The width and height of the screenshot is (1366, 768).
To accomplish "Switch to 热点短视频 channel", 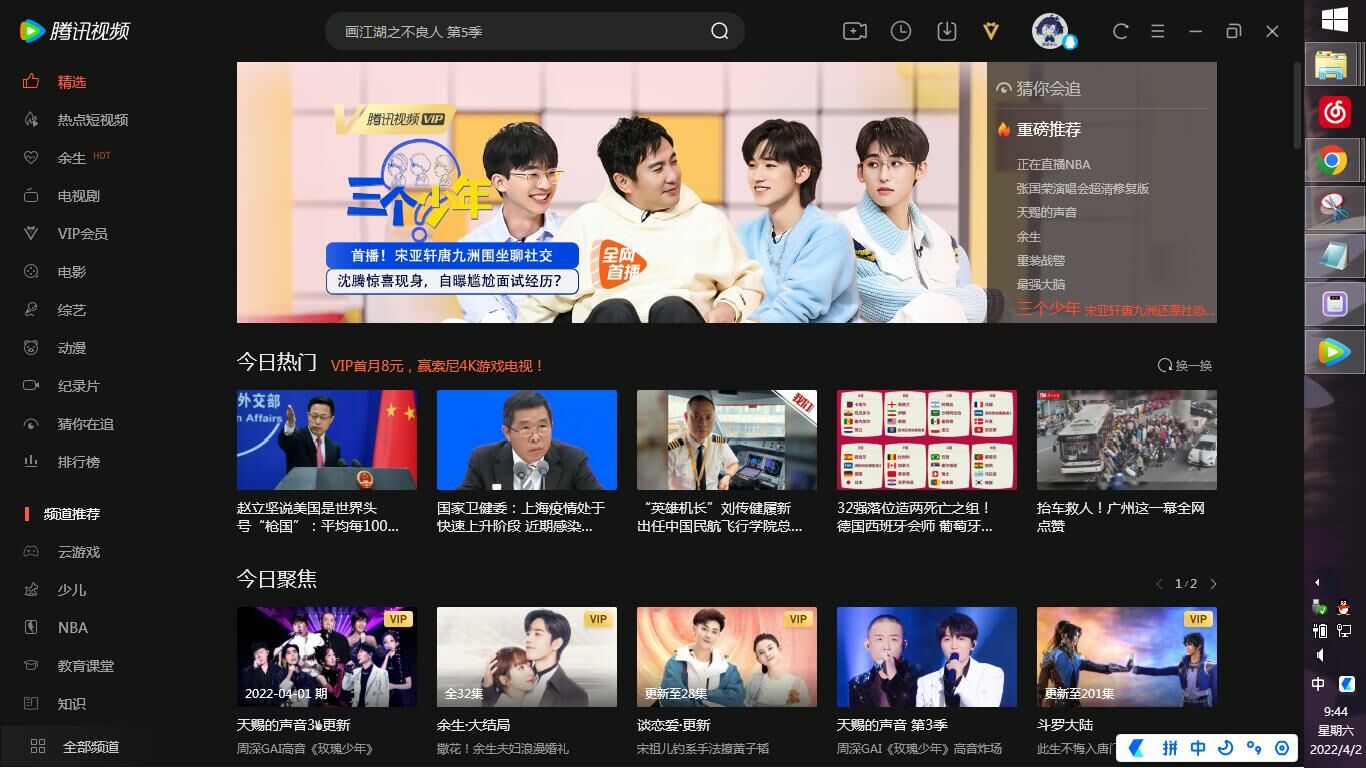I will pos(92,120).
